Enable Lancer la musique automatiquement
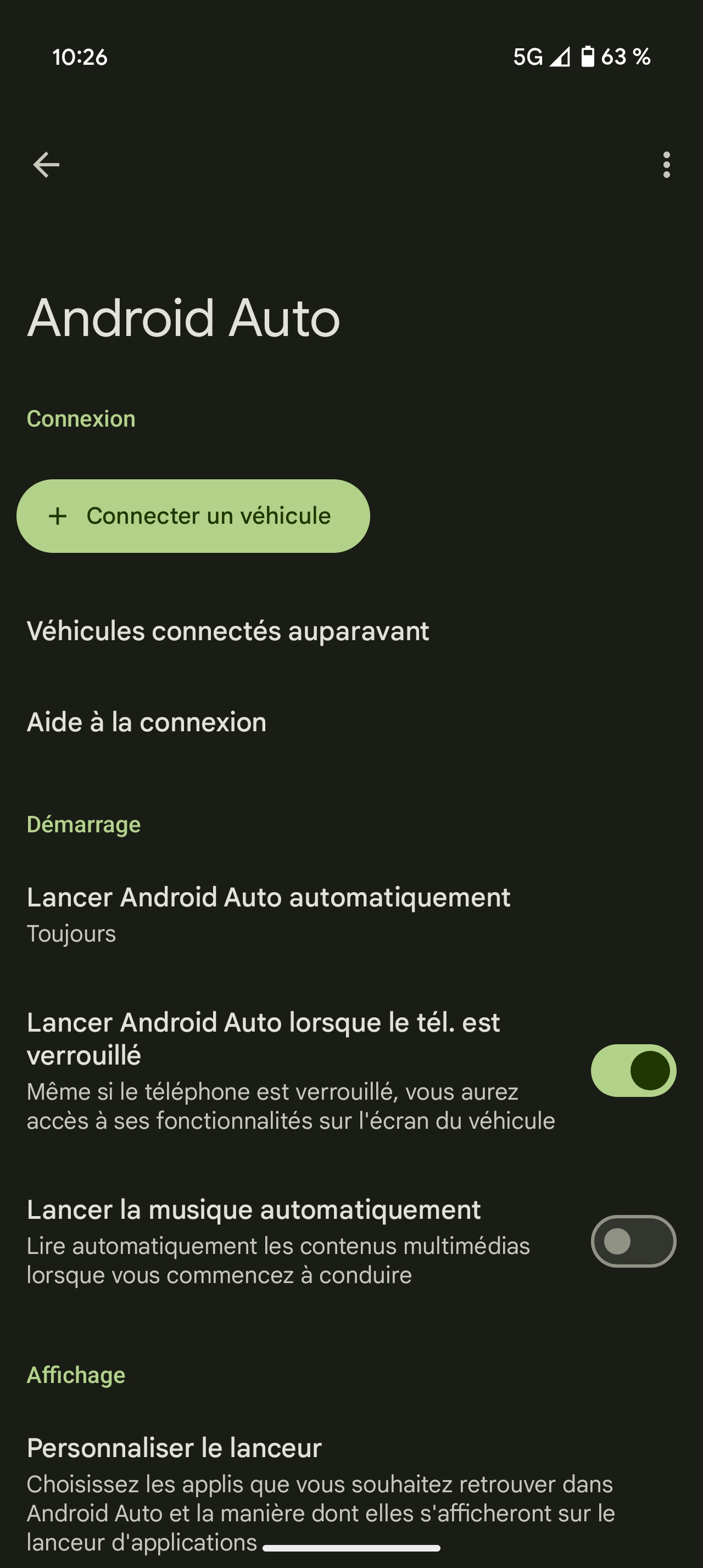 tap(633, 1241)
